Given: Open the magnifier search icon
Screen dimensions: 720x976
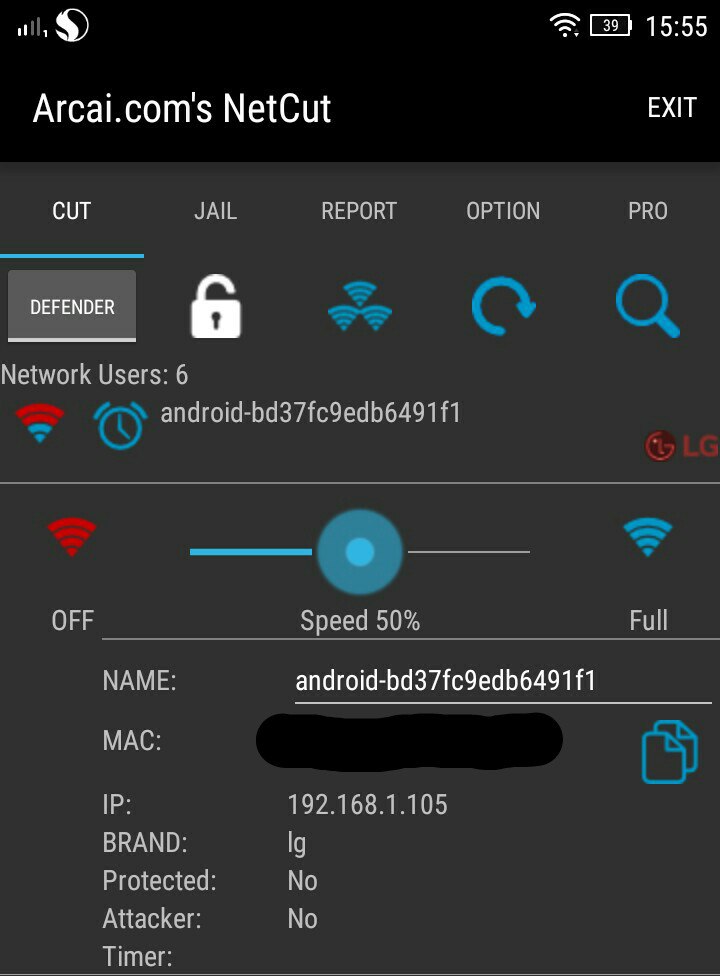Looking at the screenshot, I should click(x=647, y=307).
